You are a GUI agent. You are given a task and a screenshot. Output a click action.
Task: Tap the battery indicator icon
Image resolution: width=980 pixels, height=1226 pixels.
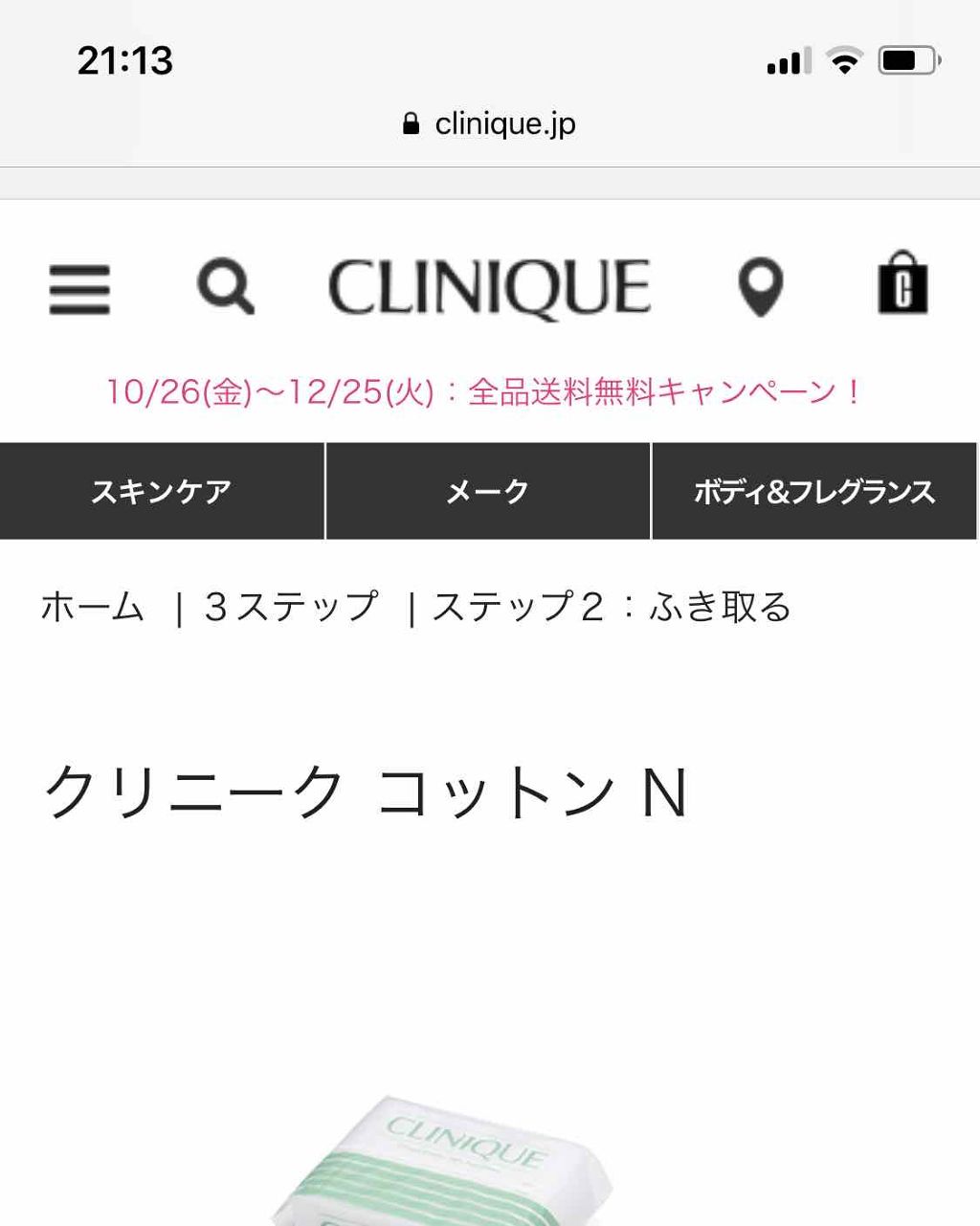[x=907, y=59]
